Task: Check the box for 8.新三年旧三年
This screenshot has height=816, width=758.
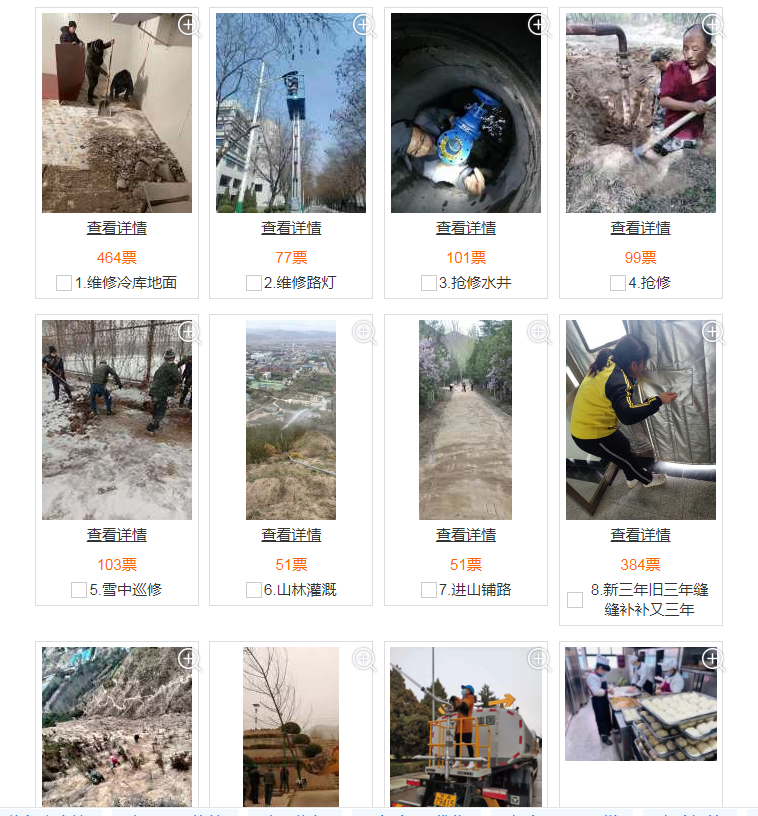Action: click(x=575, y=600)
